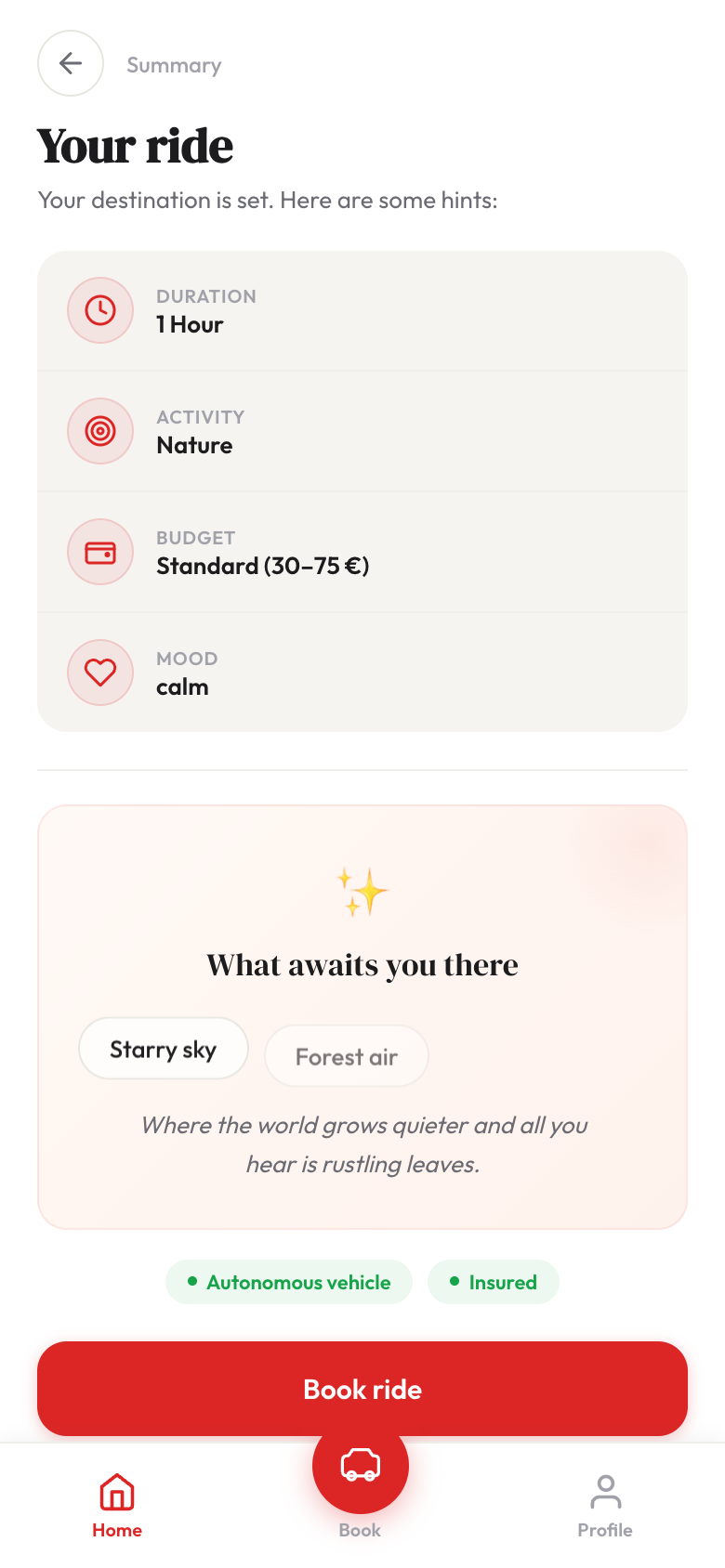Go back using the arrow button
This screenshot has height=1568, width=725.
(x=71, y=63)
